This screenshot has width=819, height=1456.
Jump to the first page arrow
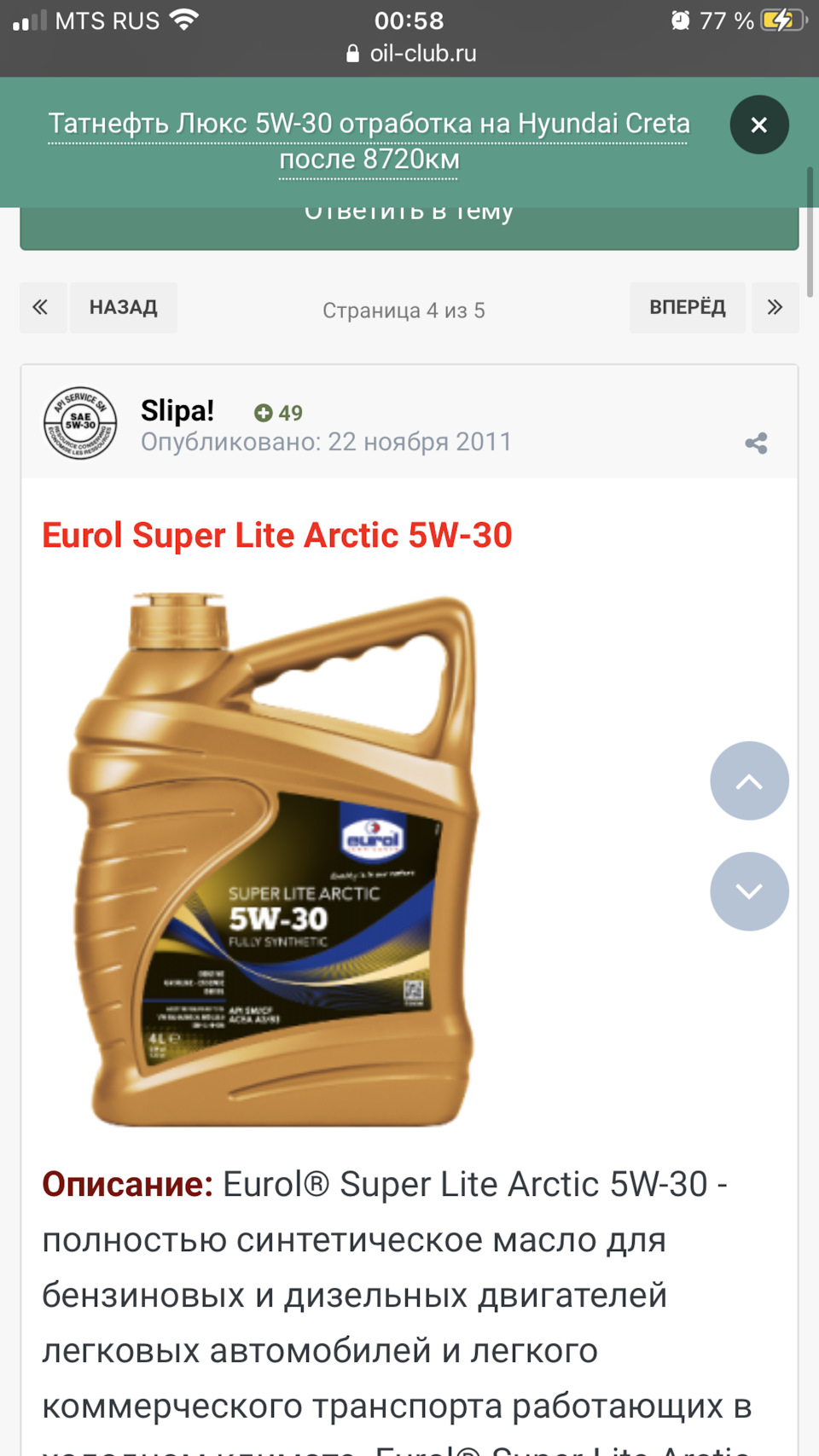41,307
